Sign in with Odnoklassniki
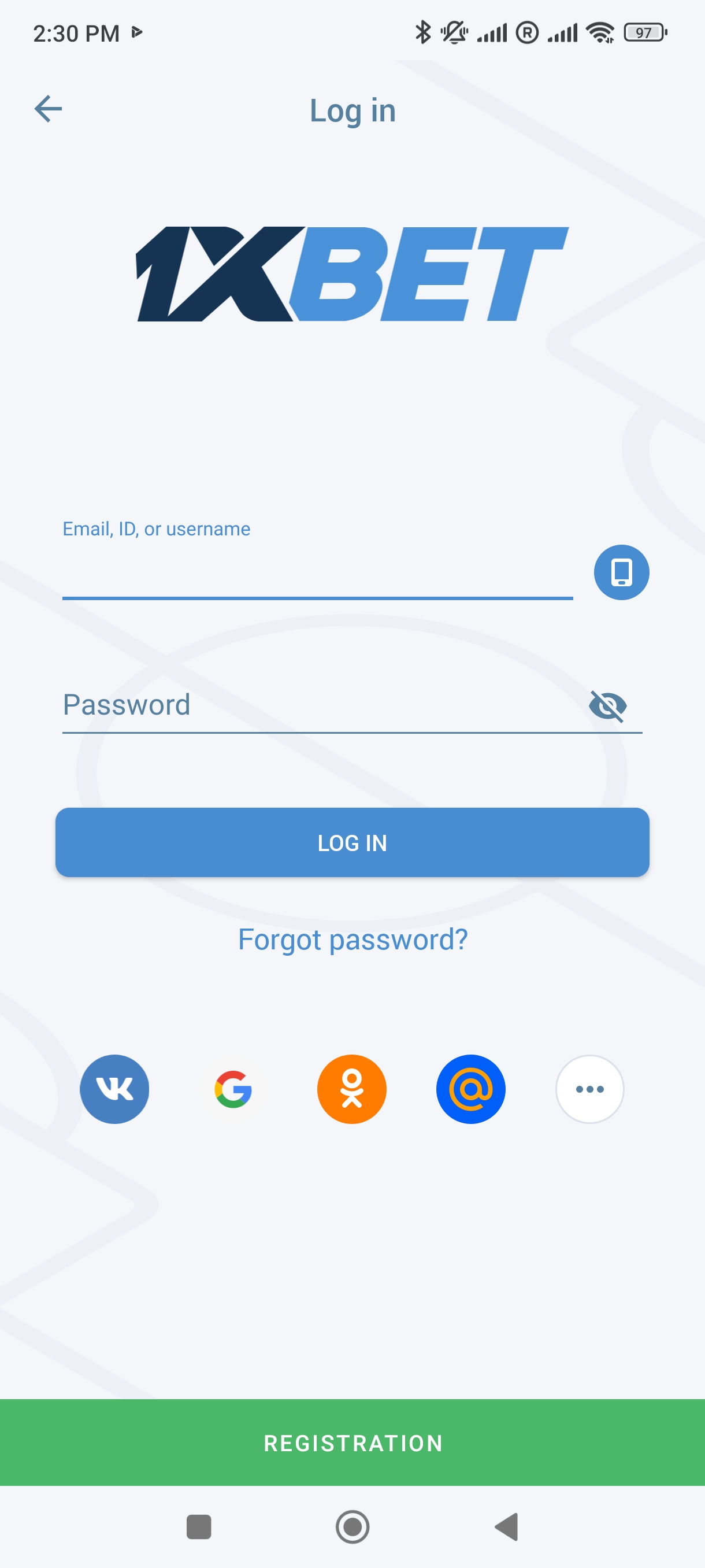Image resolution: width=705 pixels, height=1568 pixels. [351, 1089]
